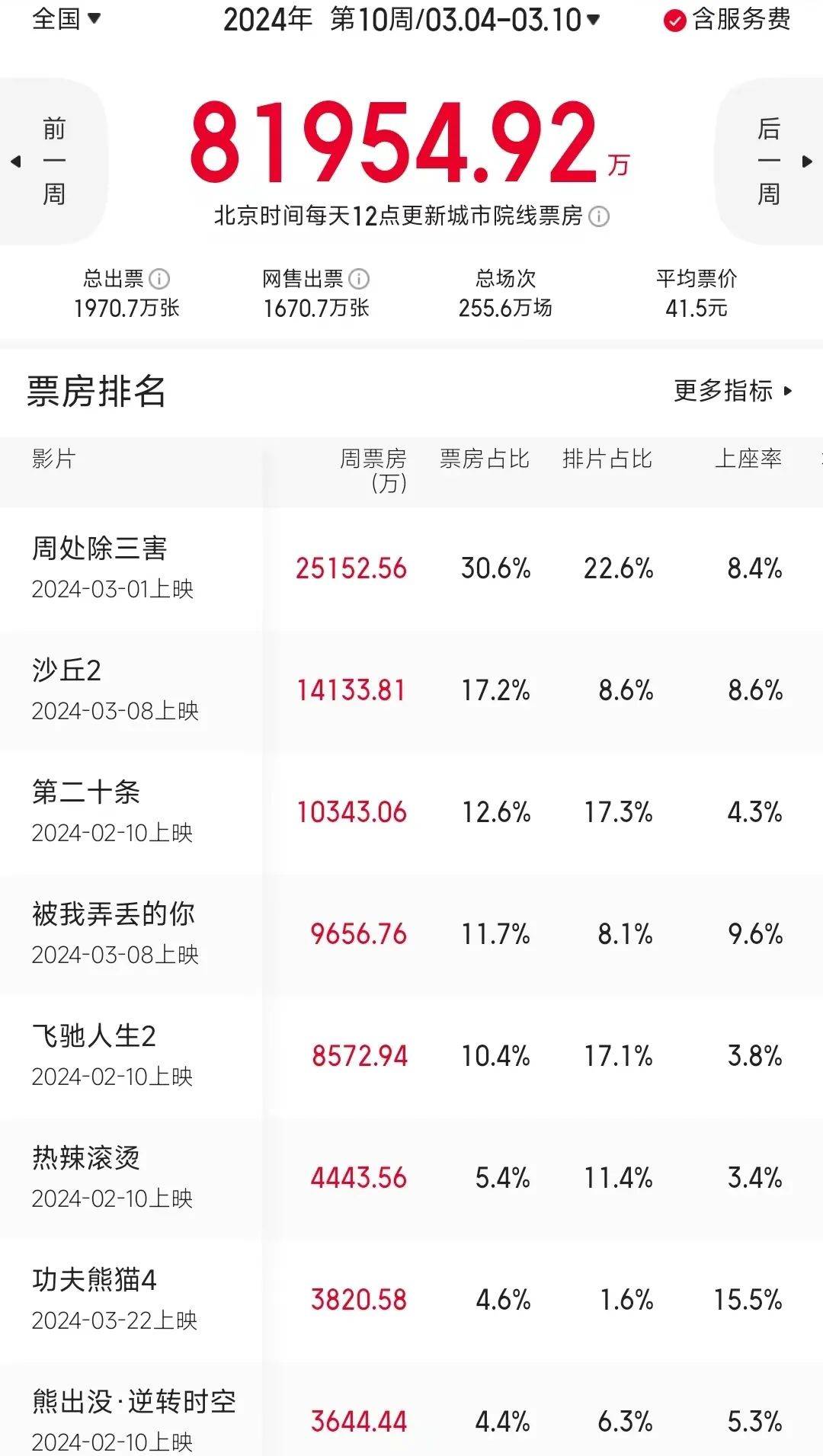Open 更多指标 for more metrics
823x1456 pixels.
pos(732,391)
